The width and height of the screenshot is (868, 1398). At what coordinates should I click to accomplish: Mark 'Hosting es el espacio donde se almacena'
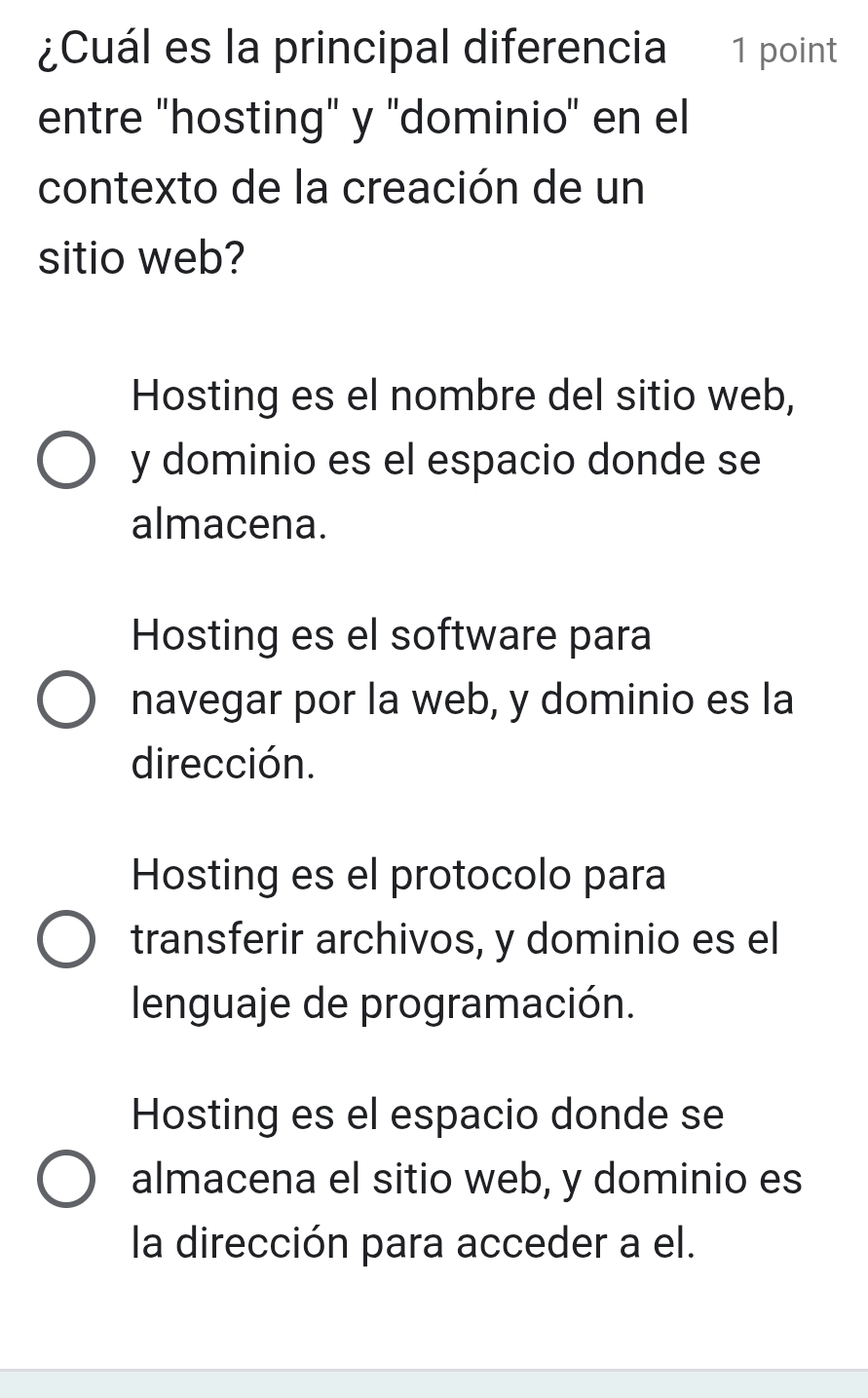tap(67, 1180)
